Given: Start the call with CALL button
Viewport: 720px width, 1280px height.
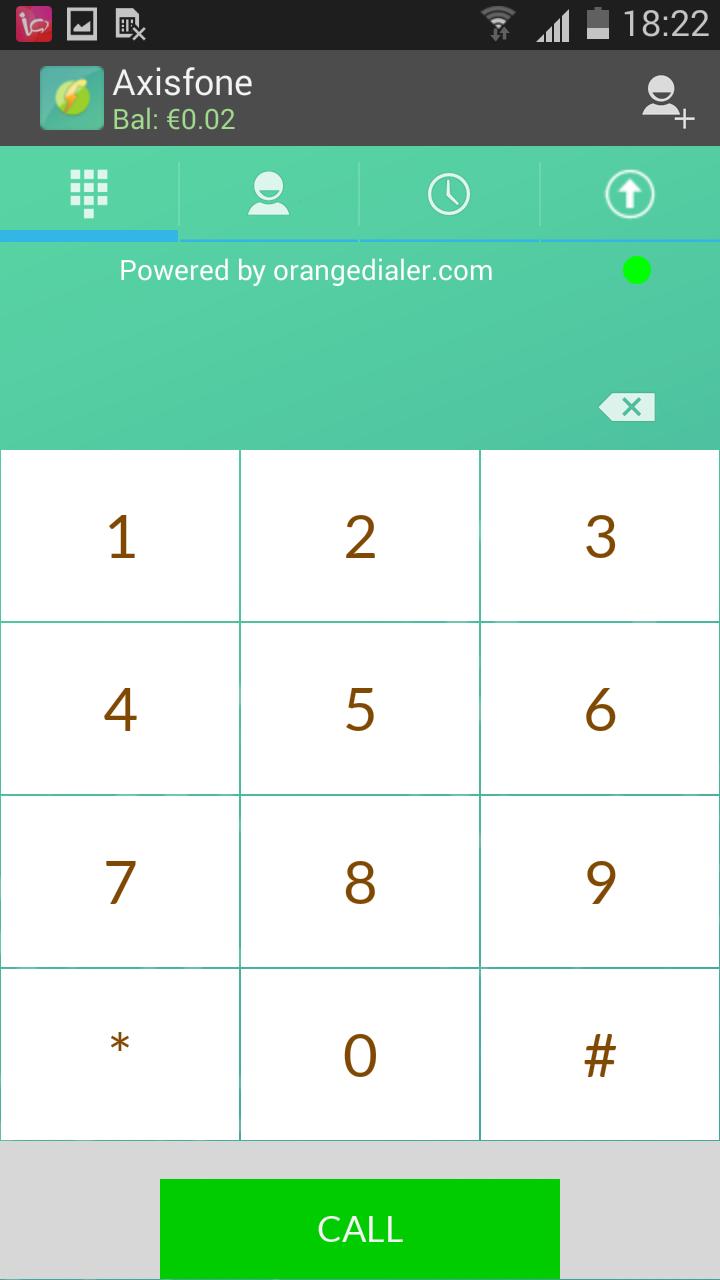Looking at the screenshot, I should point(360,1229).
